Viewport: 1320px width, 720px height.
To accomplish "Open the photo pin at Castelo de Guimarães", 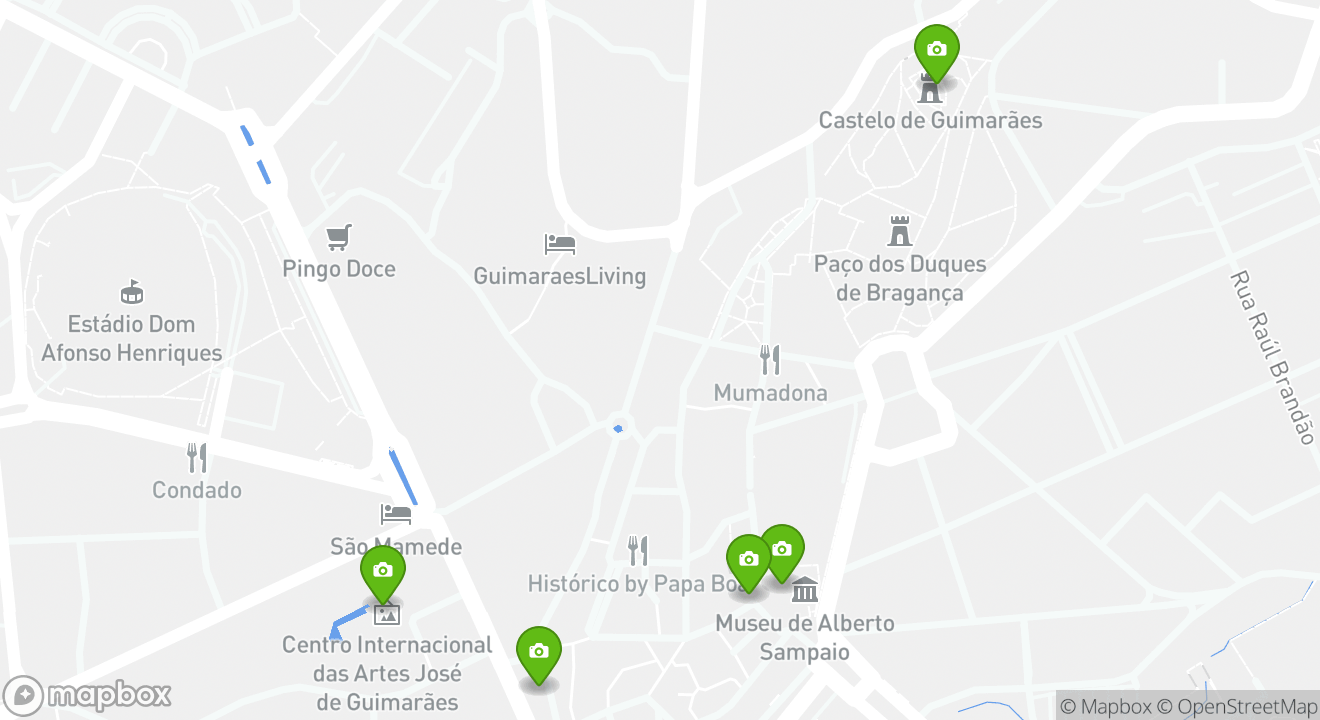I will tap(936, 50).
